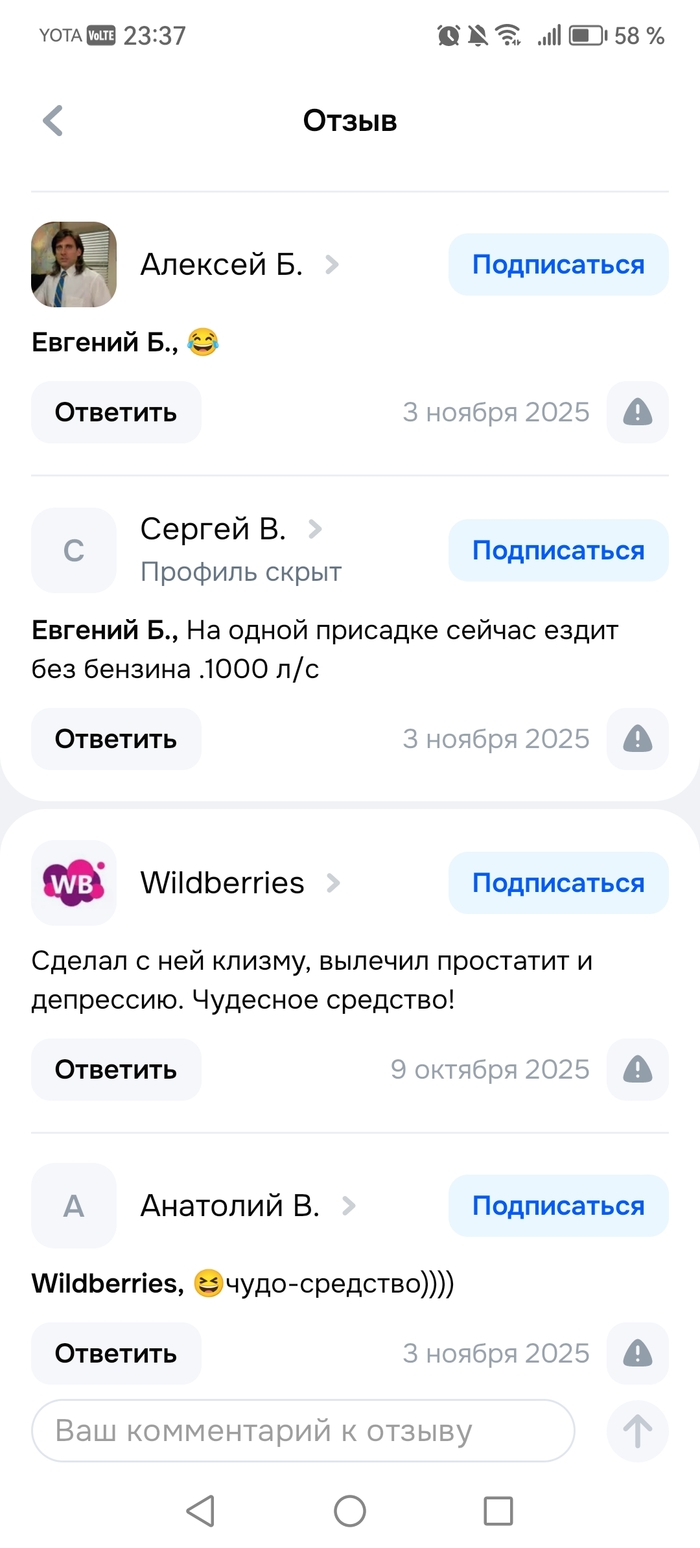The image size is (700, 1548).
Task: Report Алексей Б. comment
Action: (x=637, y=412)
